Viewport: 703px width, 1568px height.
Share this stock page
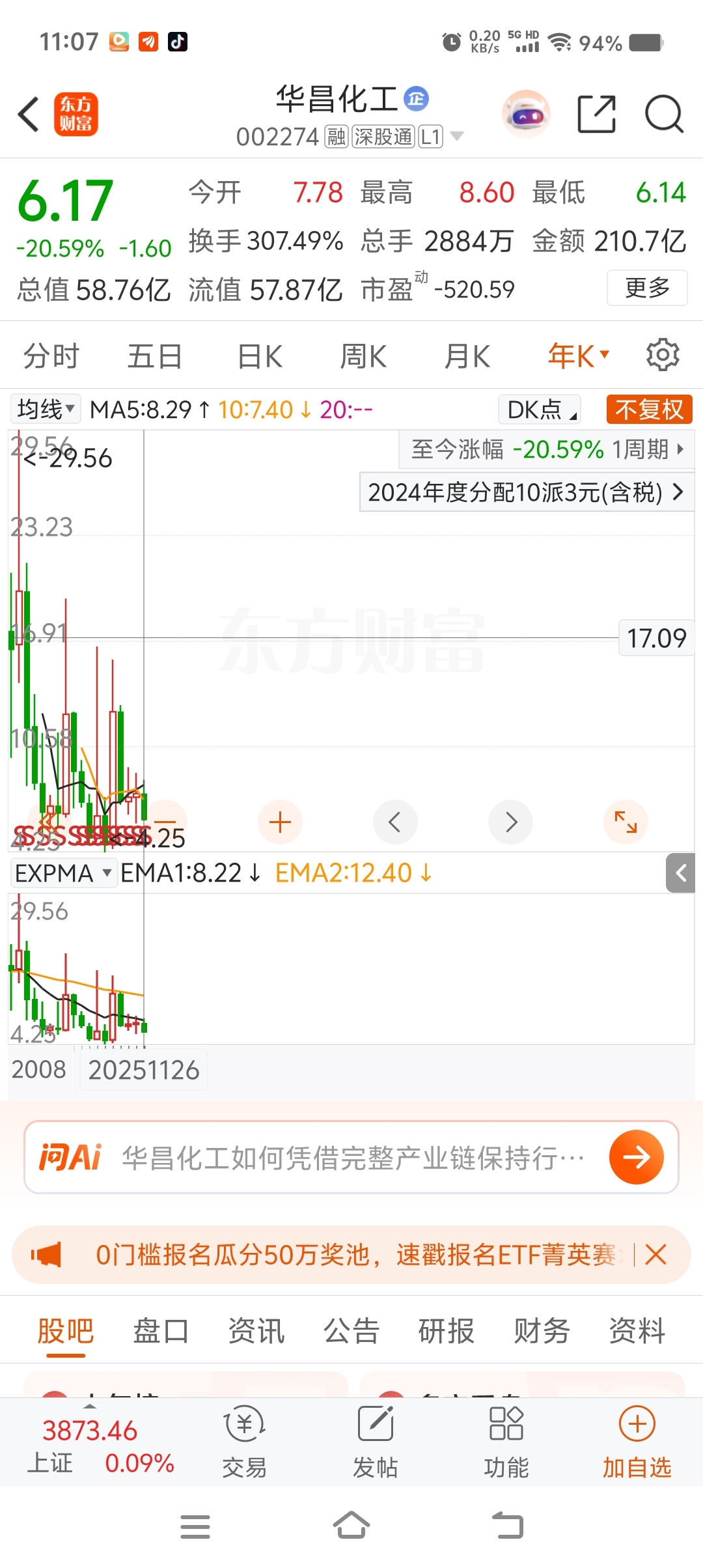(x=596, y=115)
